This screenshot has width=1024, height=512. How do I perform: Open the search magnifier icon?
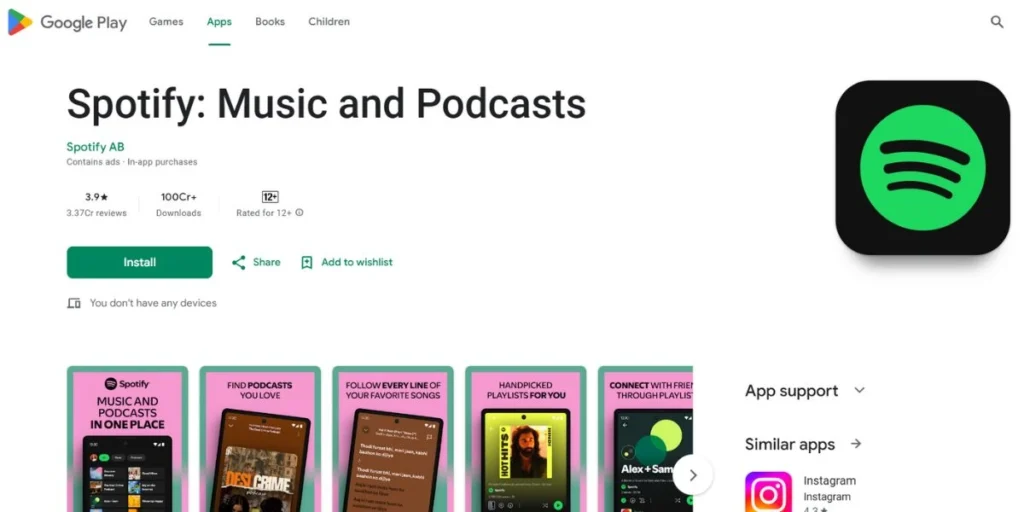coord(996,22)
